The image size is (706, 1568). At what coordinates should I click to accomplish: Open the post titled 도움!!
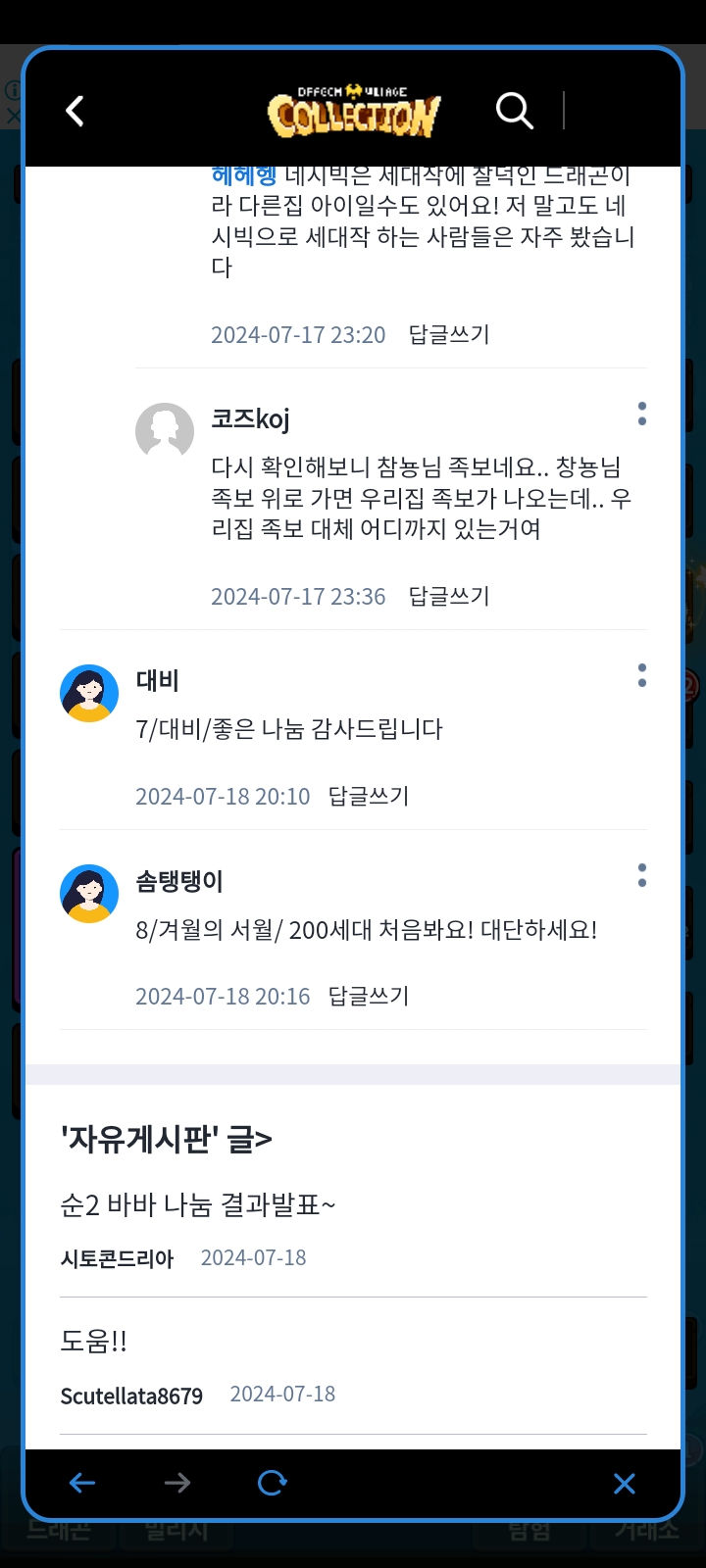point(94,1341)
